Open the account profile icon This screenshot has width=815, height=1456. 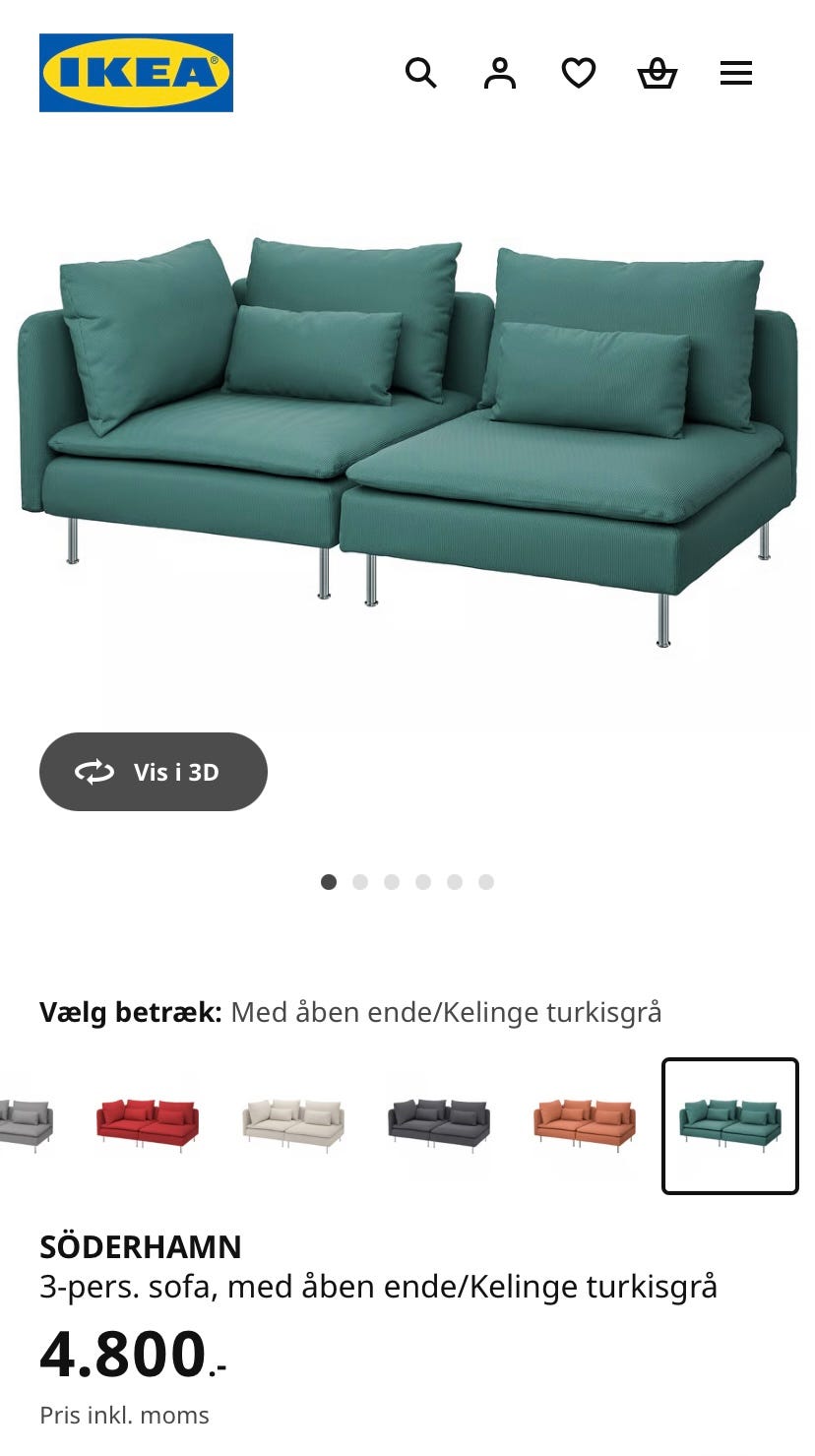click(500, 73)
